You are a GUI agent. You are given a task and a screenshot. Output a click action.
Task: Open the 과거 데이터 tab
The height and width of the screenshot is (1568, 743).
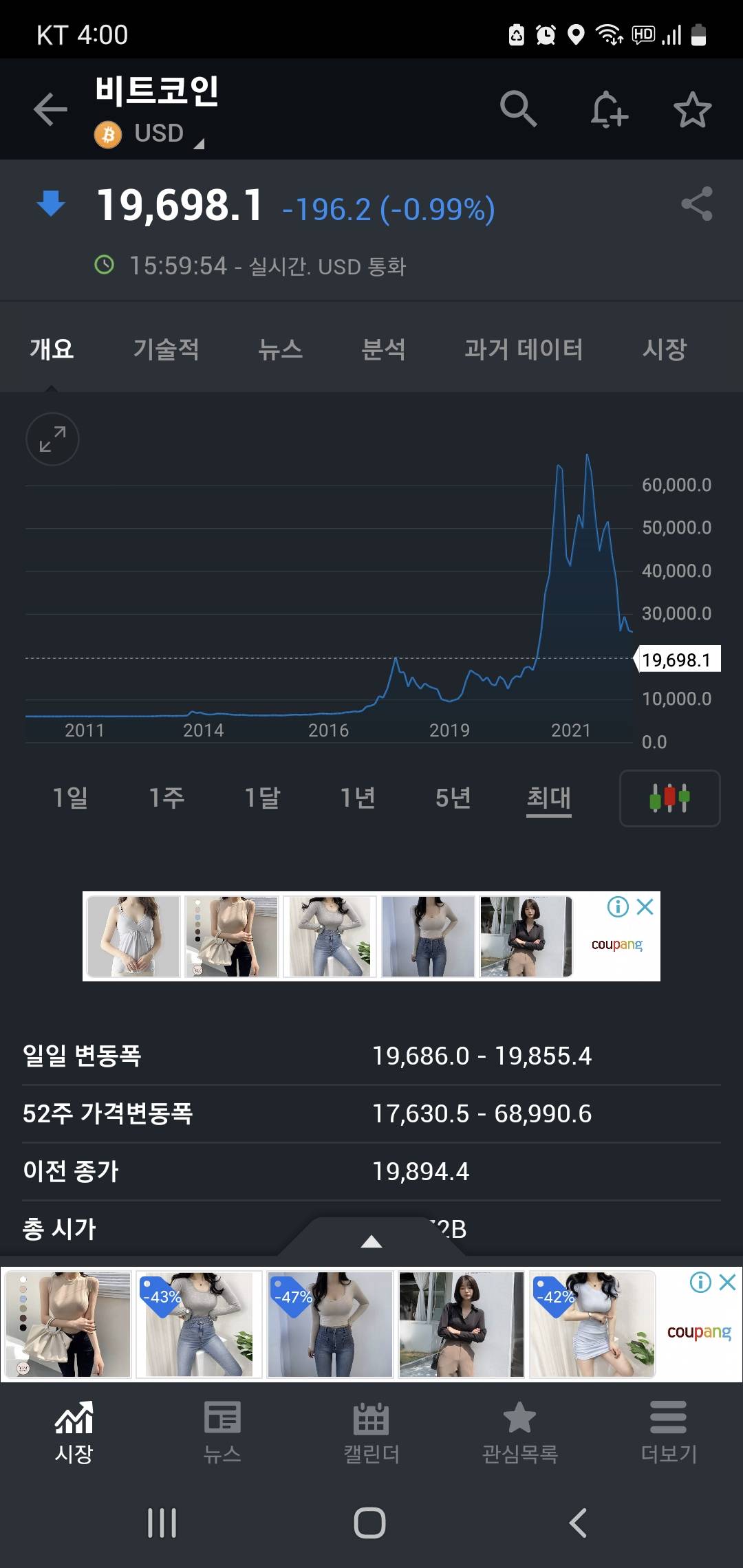pyautogui.click(x=524, y=349)
